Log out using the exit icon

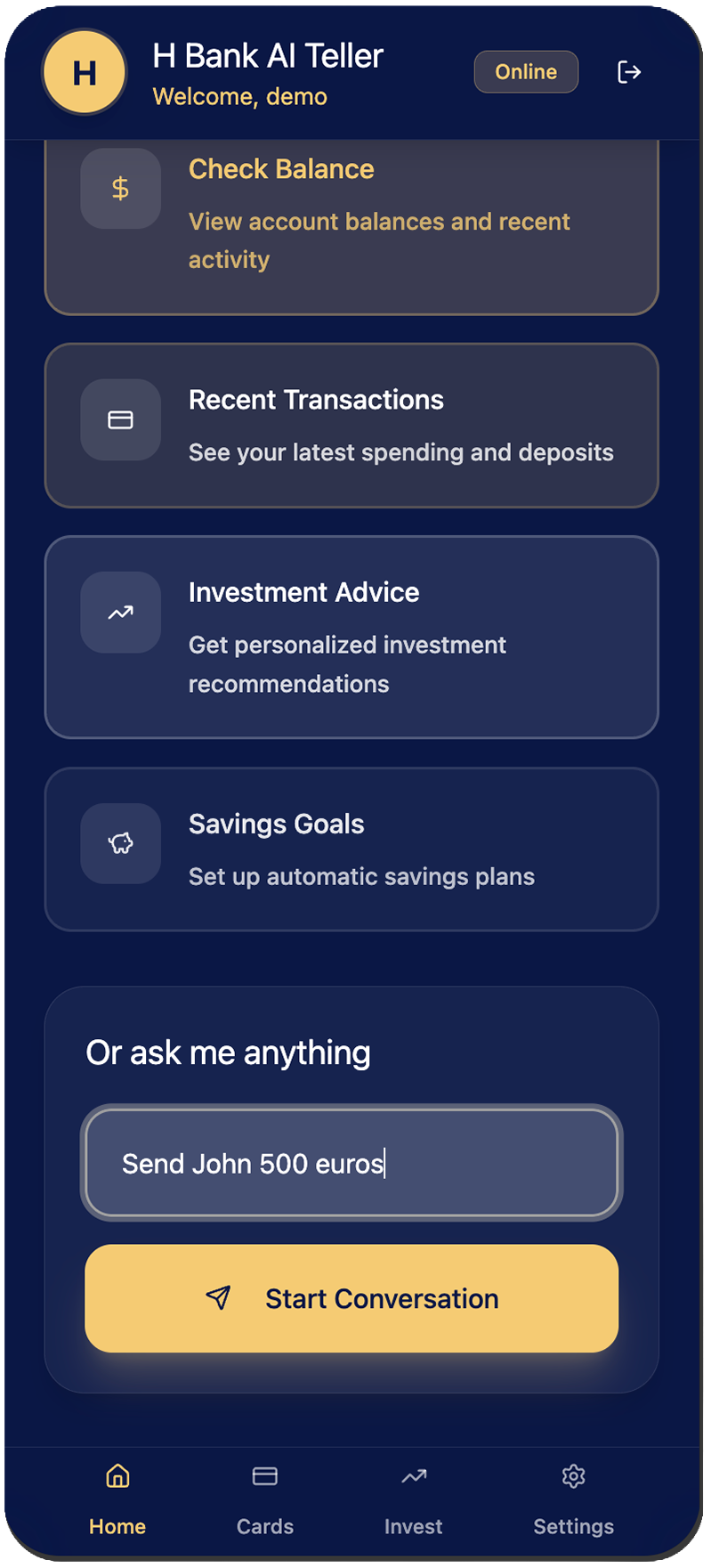(x=629, y=72)
